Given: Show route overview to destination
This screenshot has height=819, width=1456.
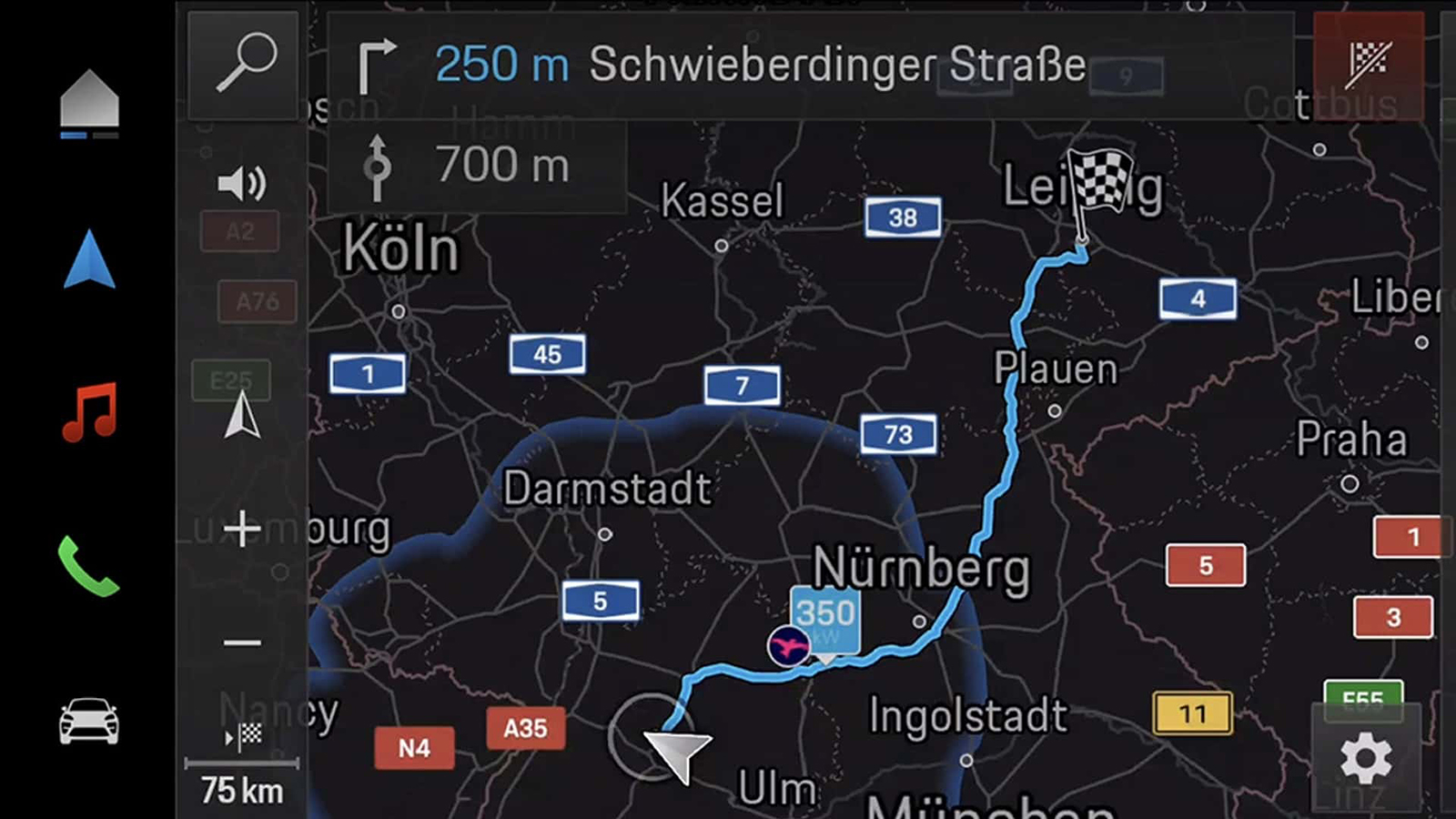Looking at the screenshot, I should [x=244, y=735].
